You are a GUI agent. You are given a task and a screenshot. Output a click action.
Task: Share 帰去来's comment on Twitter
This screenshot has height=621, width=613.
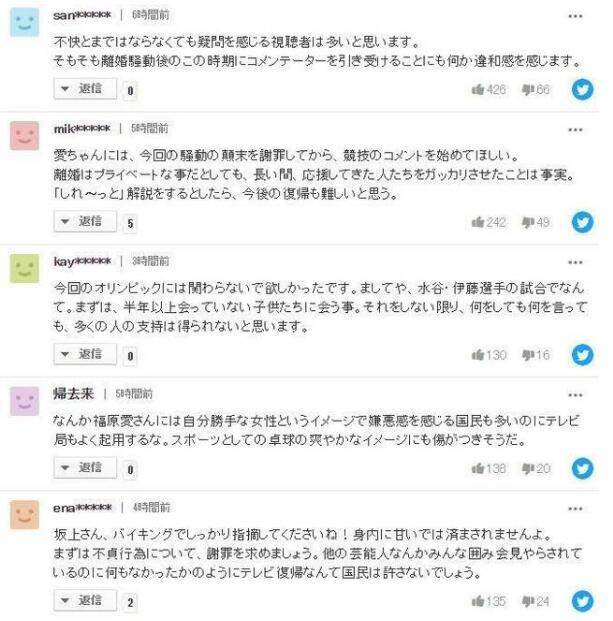pyautogui.click(x=583, y=468)
